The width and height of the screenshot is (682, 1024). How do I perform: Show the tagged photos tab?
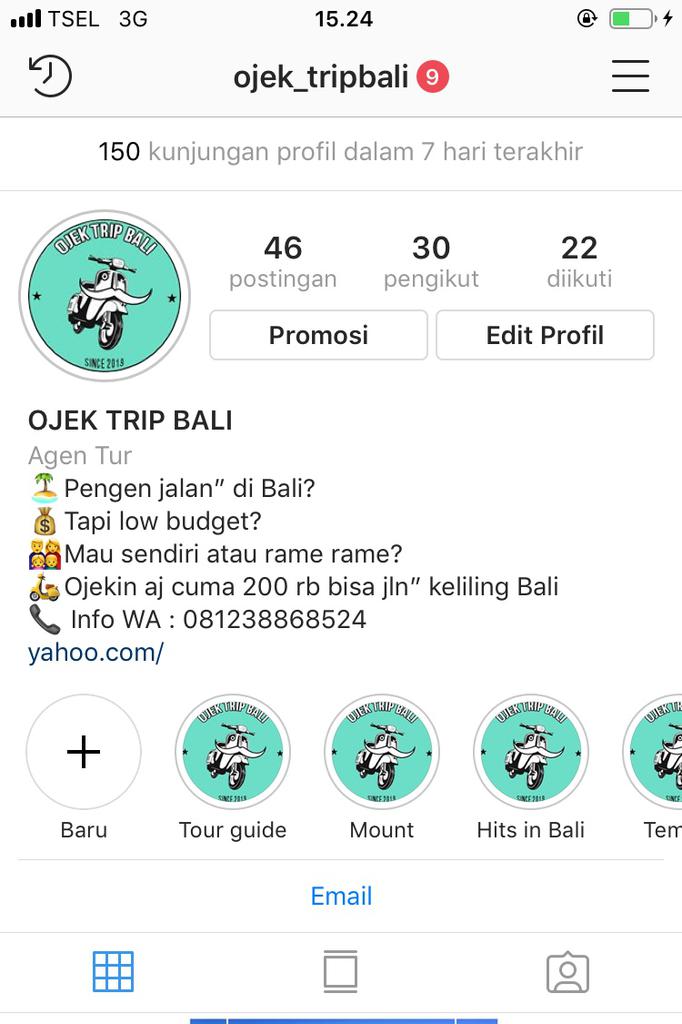tap(567, 971)
